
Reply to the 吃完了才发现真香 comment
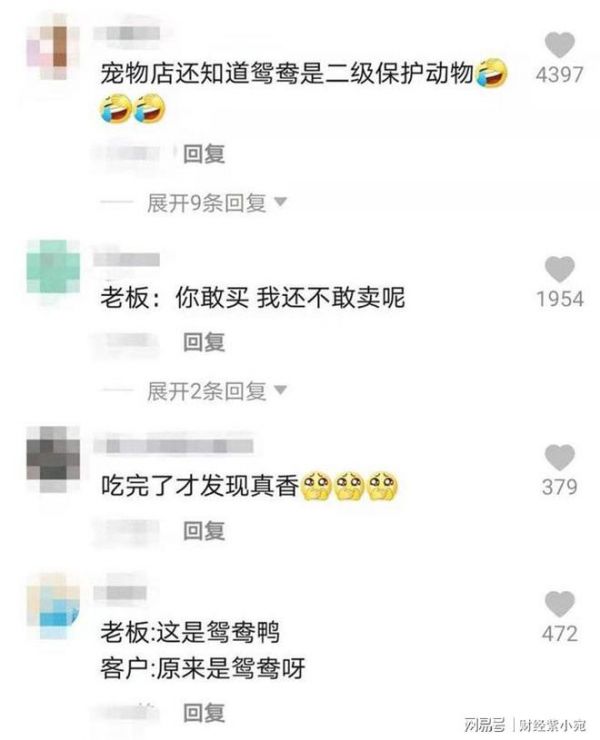click(204, 531)
